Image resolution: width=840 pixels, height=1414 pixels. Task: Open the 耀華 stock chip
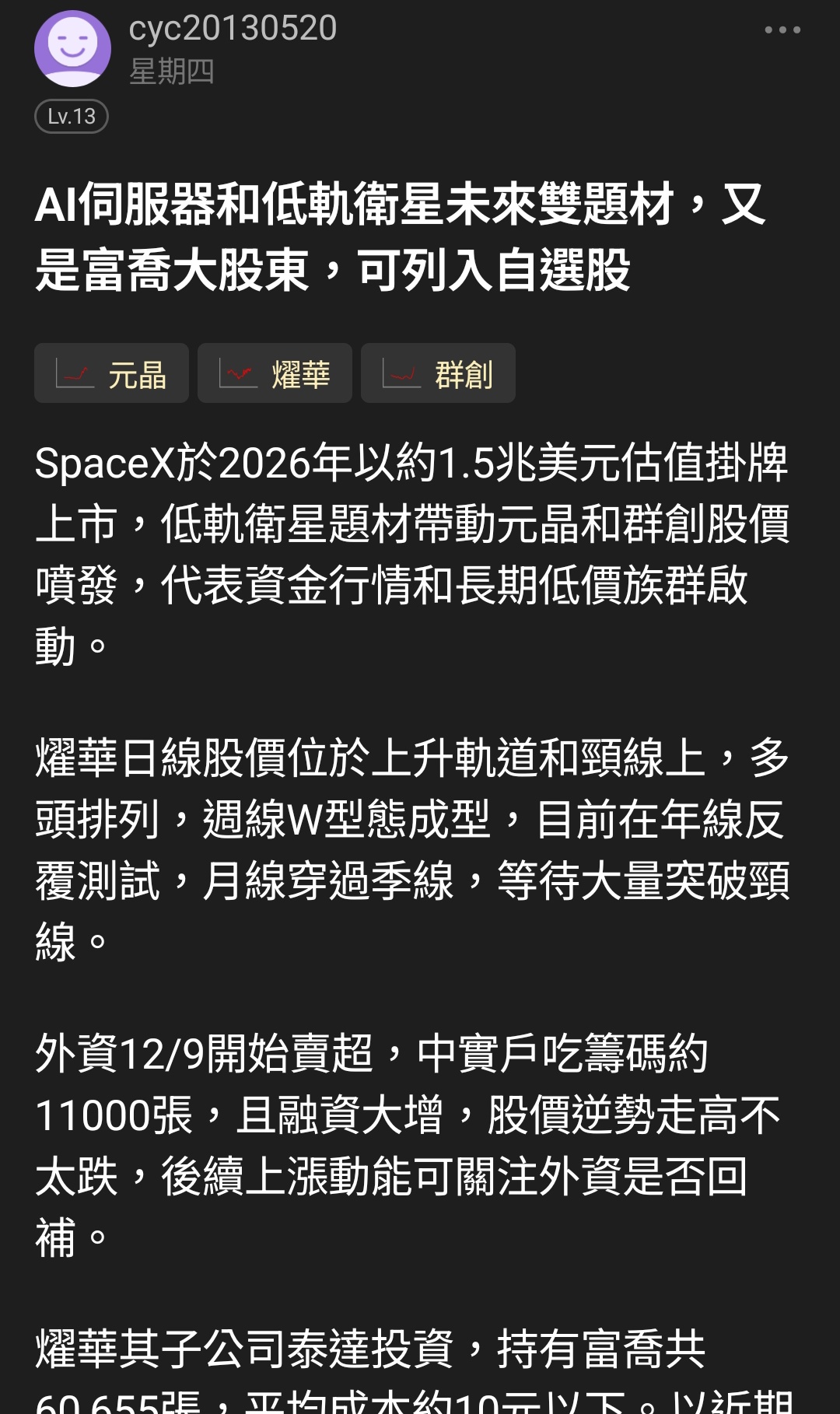tap(275, 374)
